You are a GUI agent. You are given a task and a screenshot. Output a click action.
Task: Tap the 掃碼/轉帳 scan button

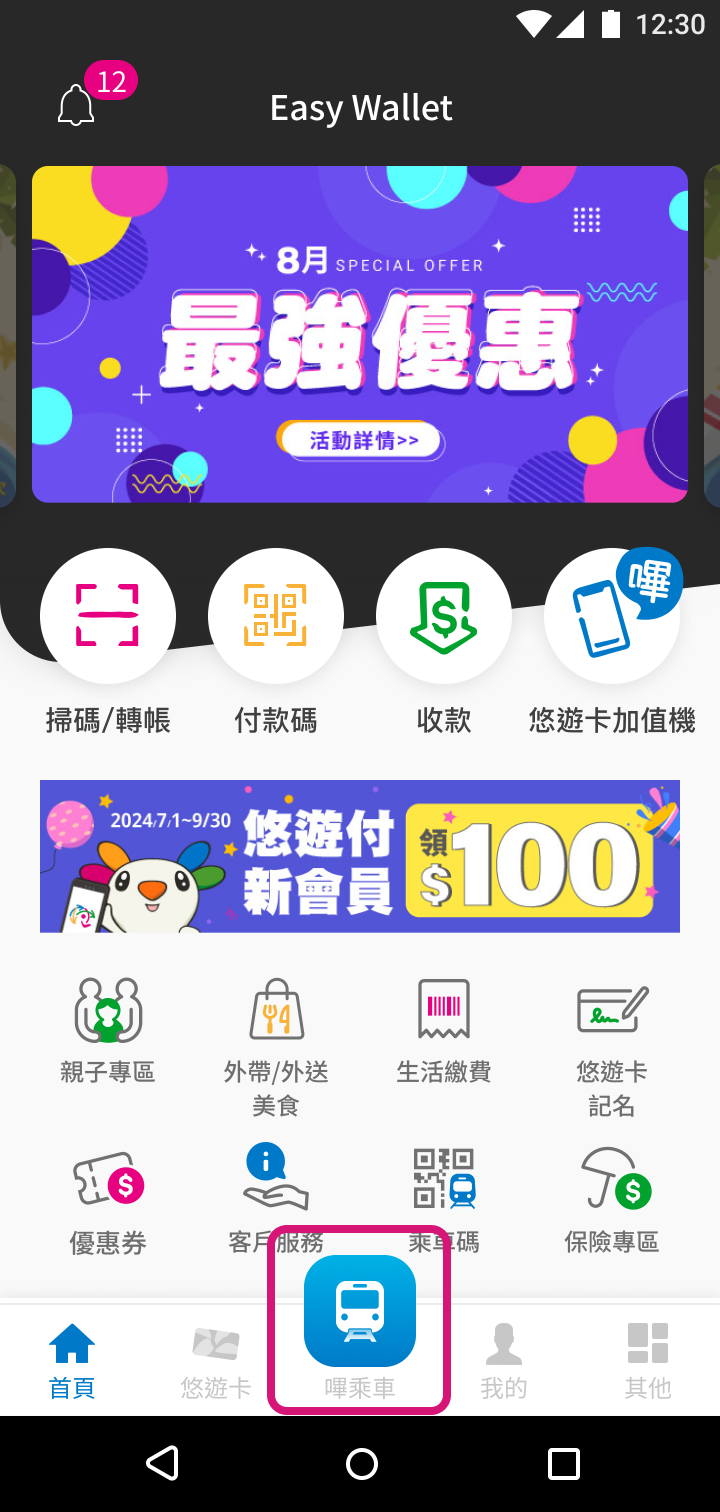tap(108, 616)
